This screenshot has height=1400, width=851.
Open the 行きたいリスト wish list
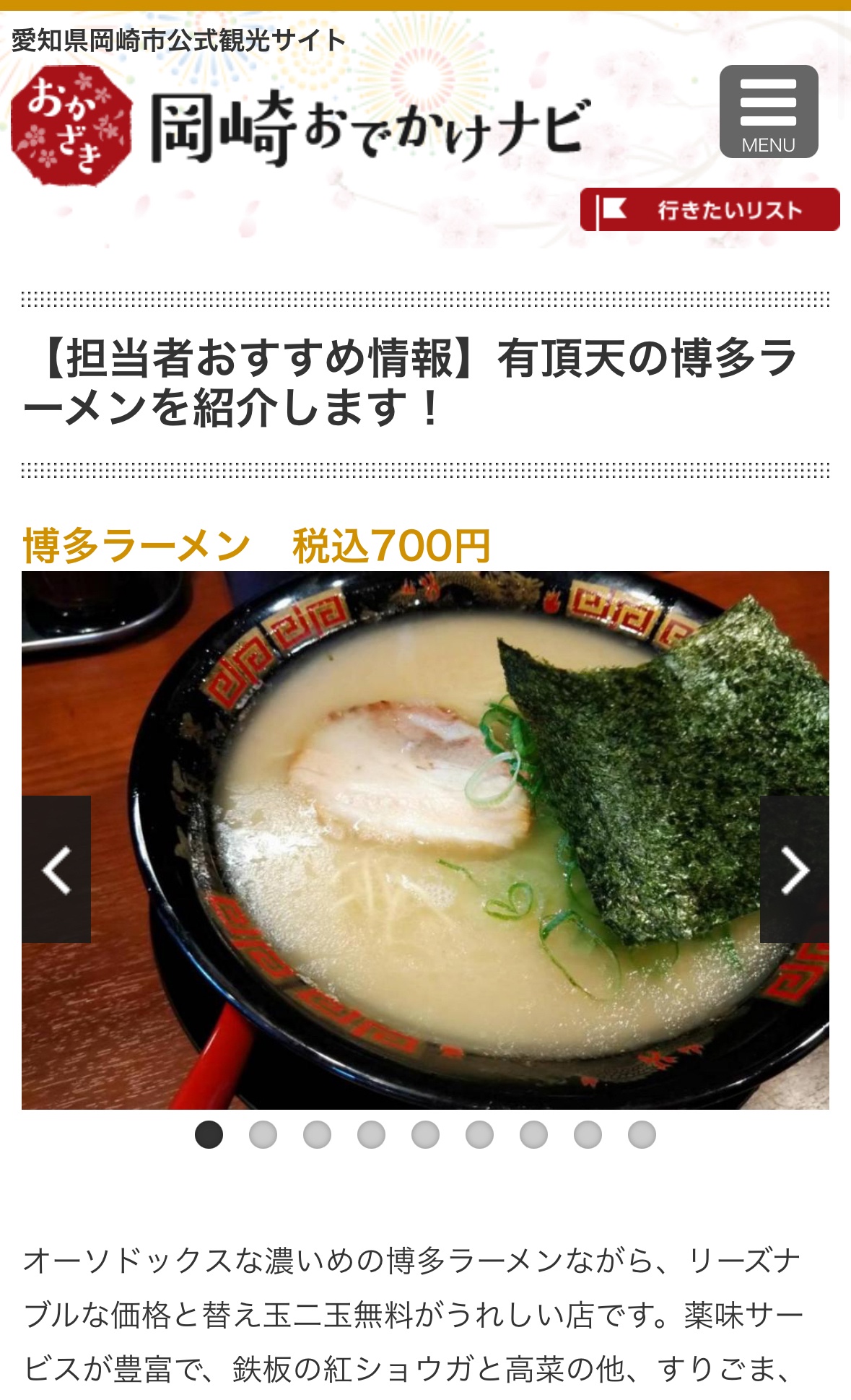pyautogui.click(x=710, y=210)
